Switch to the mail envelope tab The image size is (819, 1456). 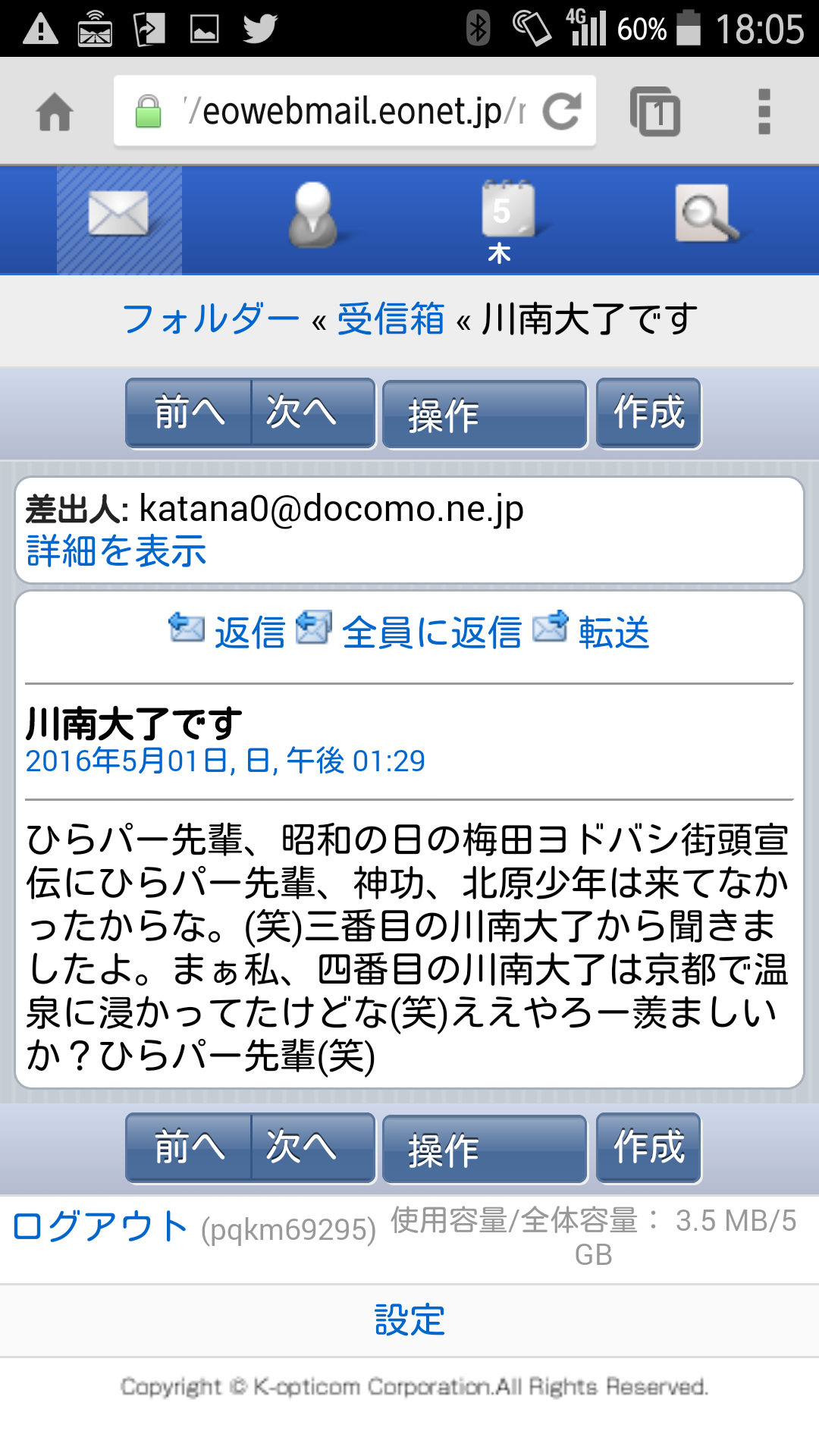(119, 220)
